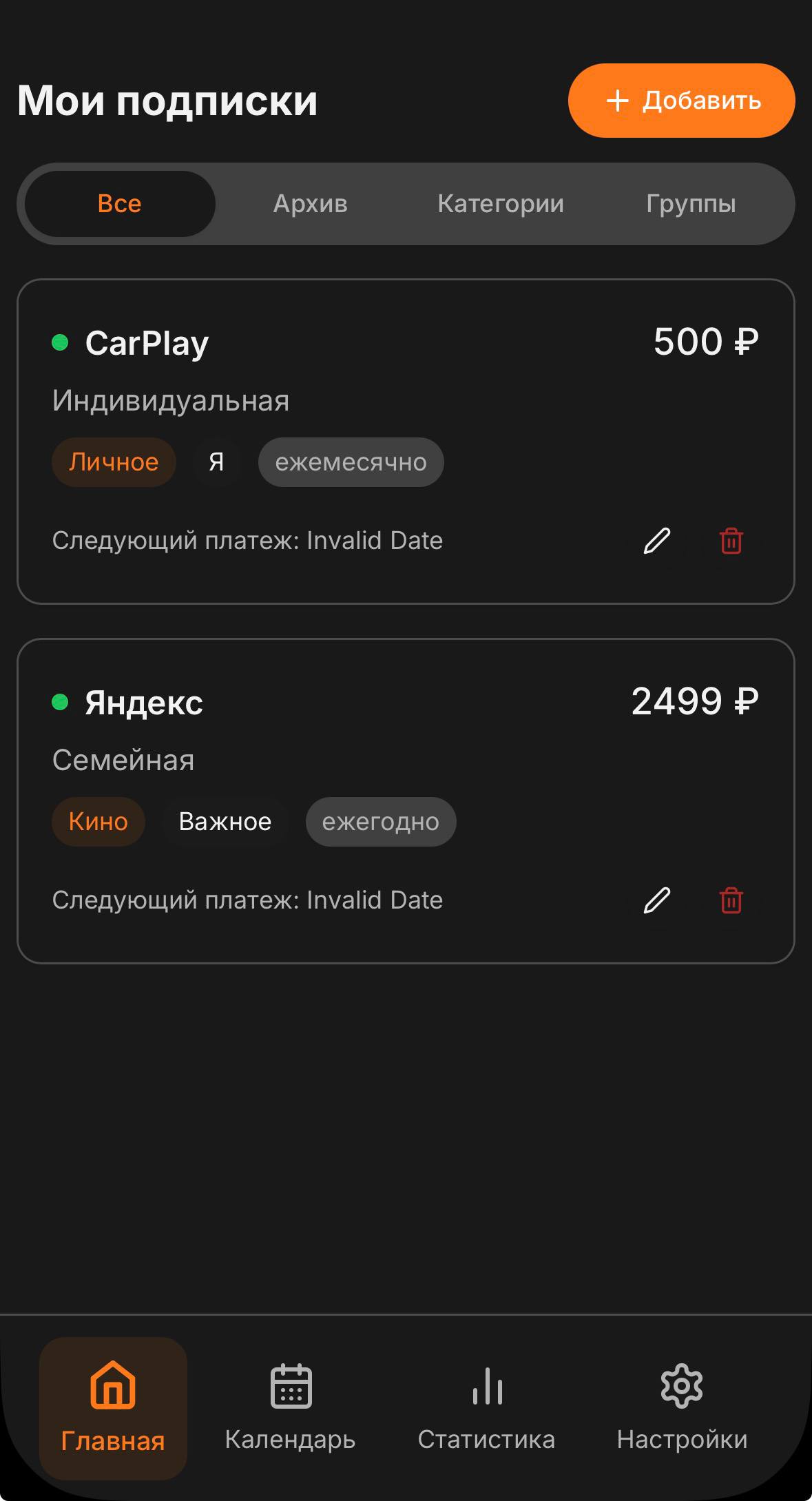Toggle the green status dot on CarPlay
This screenshot has width=812, height=1501.
click(61, 342)
